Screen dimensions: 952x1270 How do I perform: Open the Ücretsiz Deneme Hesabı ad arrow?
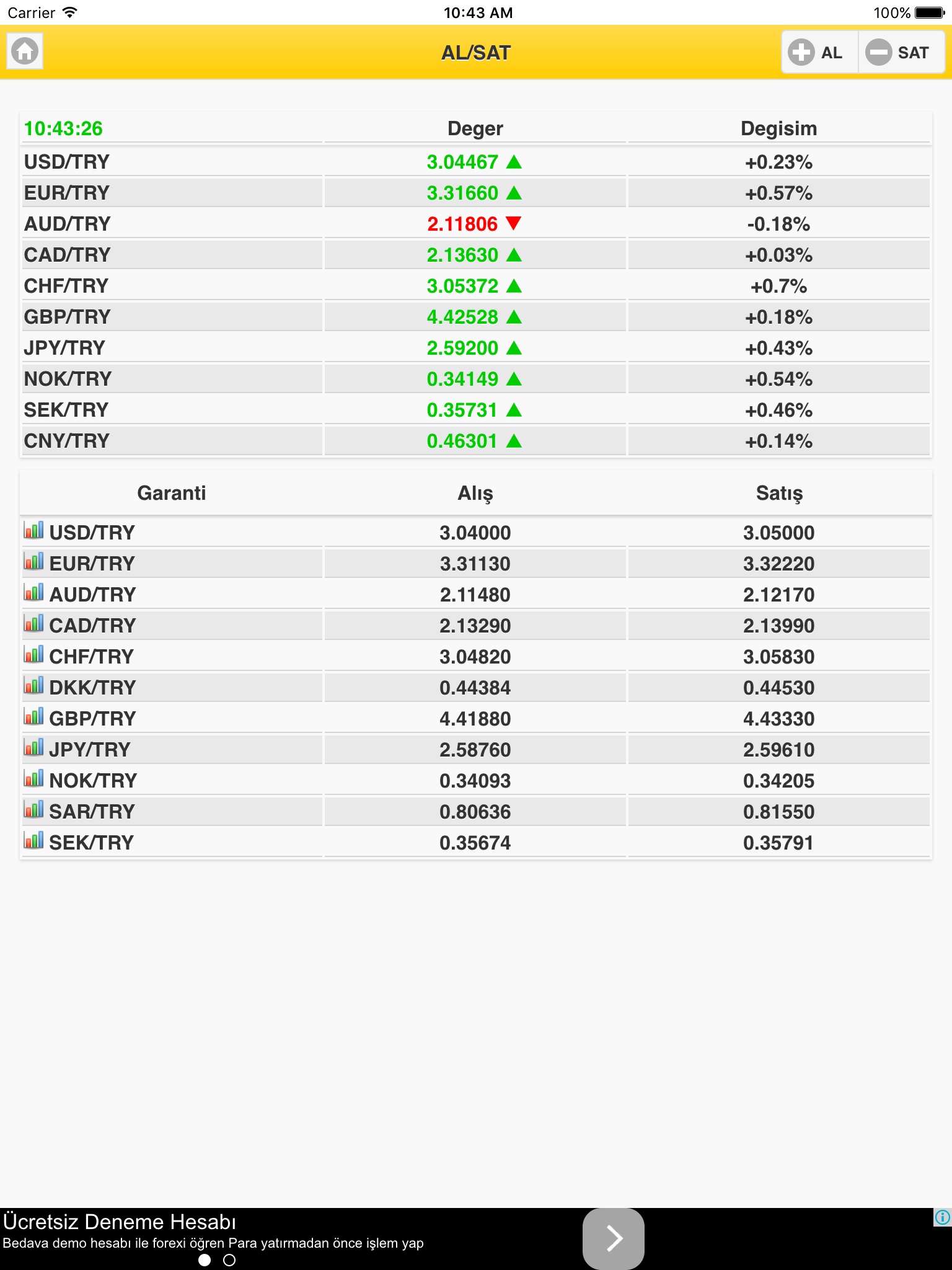614,1238
